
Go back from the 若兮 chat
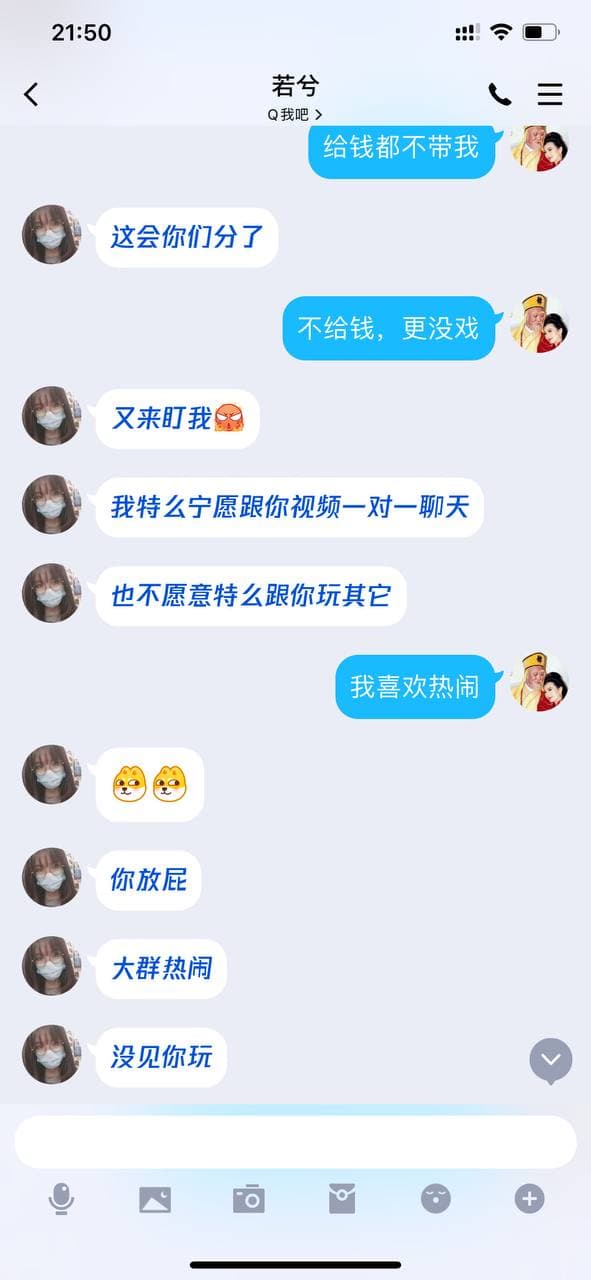pyautogui.click(x=31, y=95)
